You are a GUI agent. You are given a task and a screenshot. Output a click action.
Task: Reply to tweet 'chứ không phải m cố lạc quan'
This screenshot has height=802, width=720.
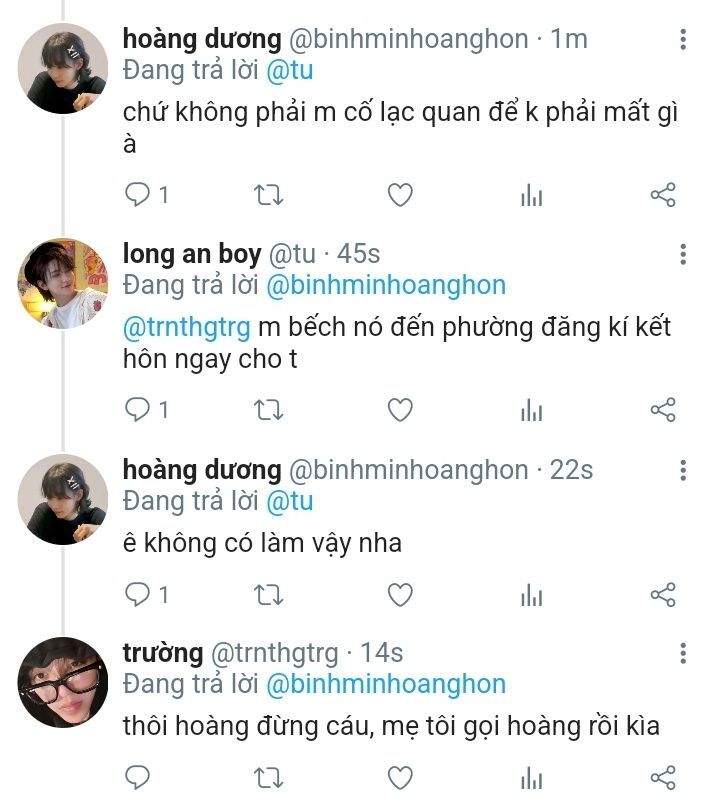pyautogui.click(x=137, y=195)
